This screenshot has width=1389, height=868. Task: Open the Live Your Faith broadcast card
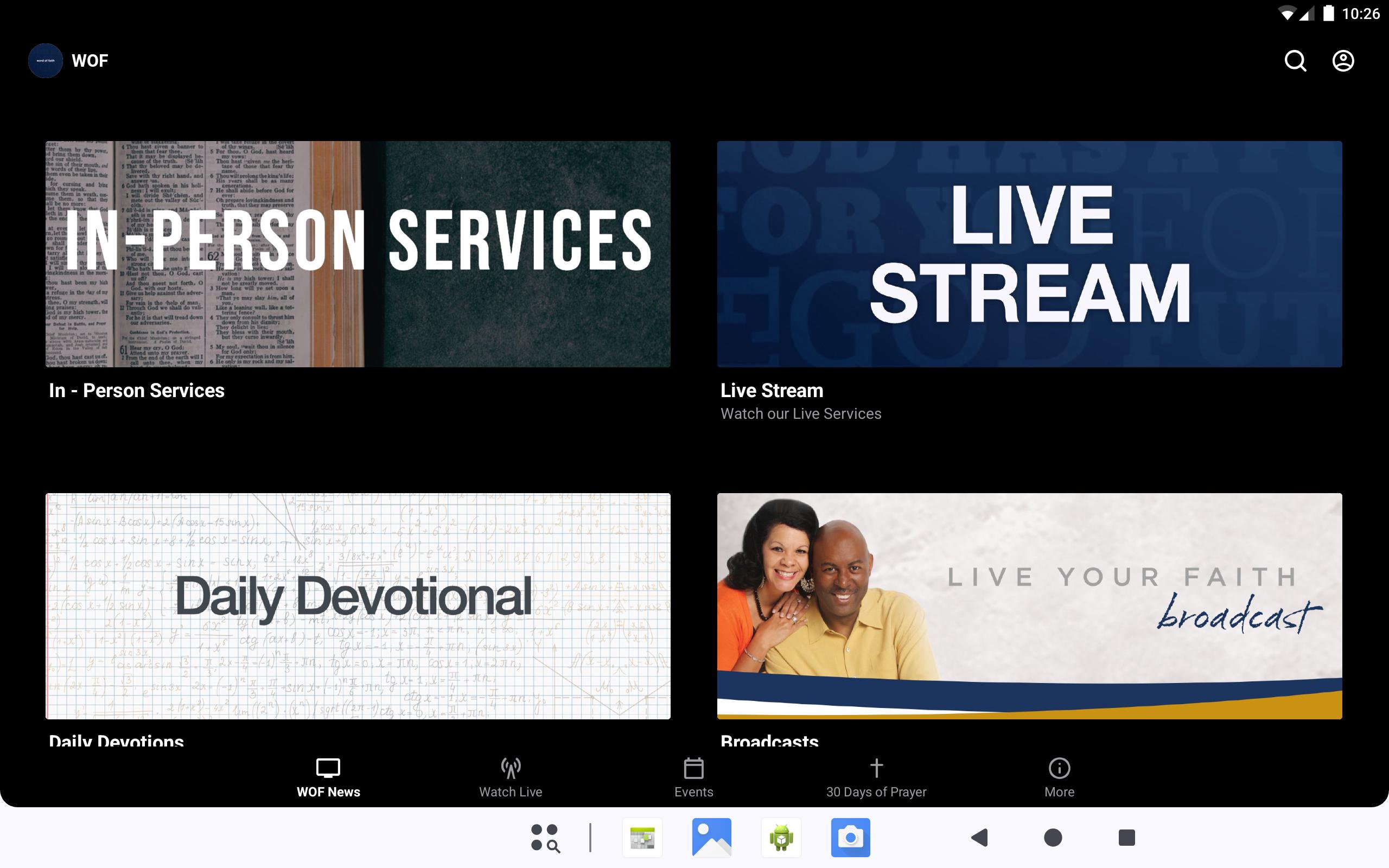click(x=1029, y=605)
